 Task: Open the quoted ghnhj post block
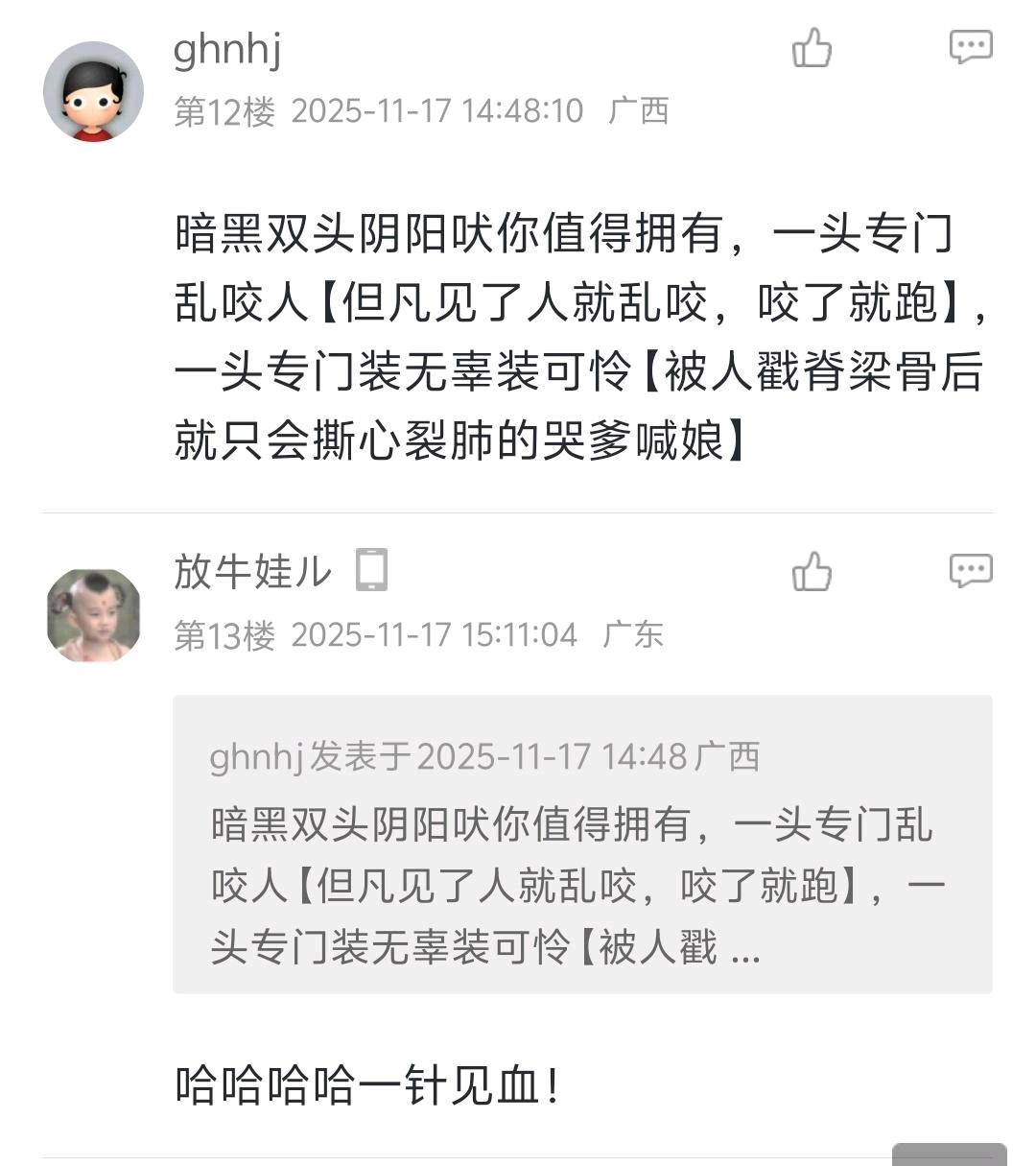point(581,845)
